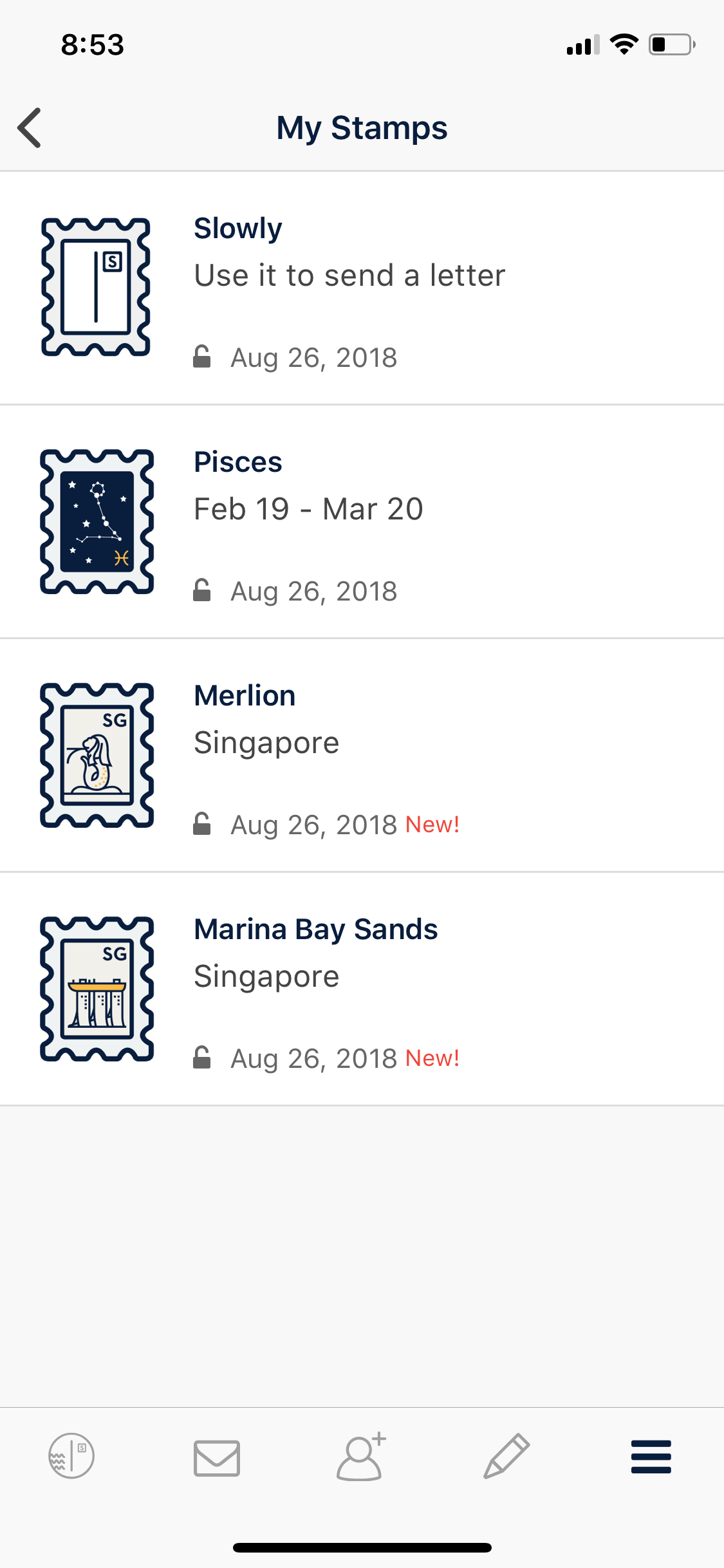Open the add friend tab
This screenshot has width=724, height=1568.
pos(362,1456)
